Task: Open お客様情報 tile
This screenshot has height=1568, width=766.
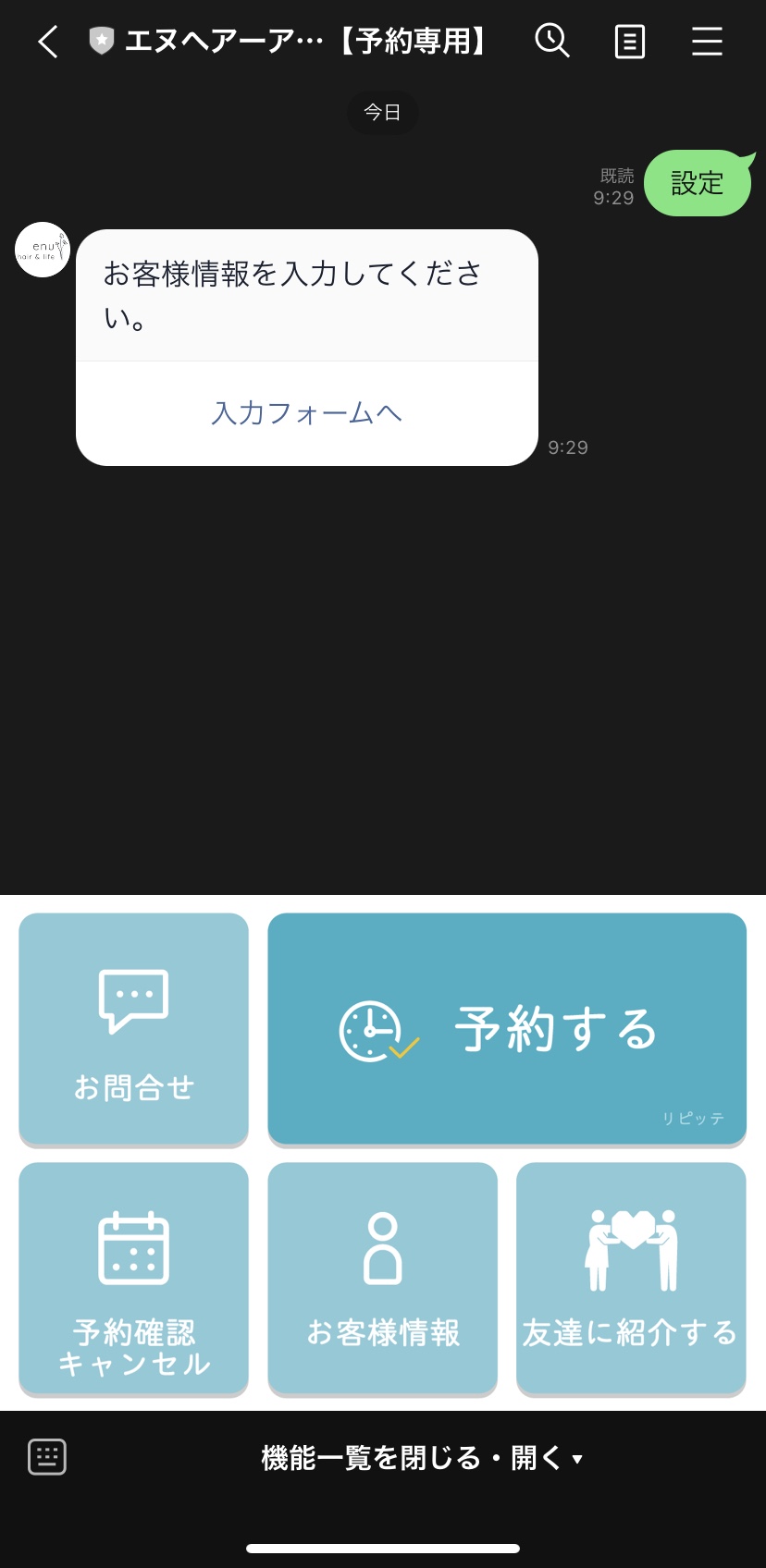Action: point(383,1279)
